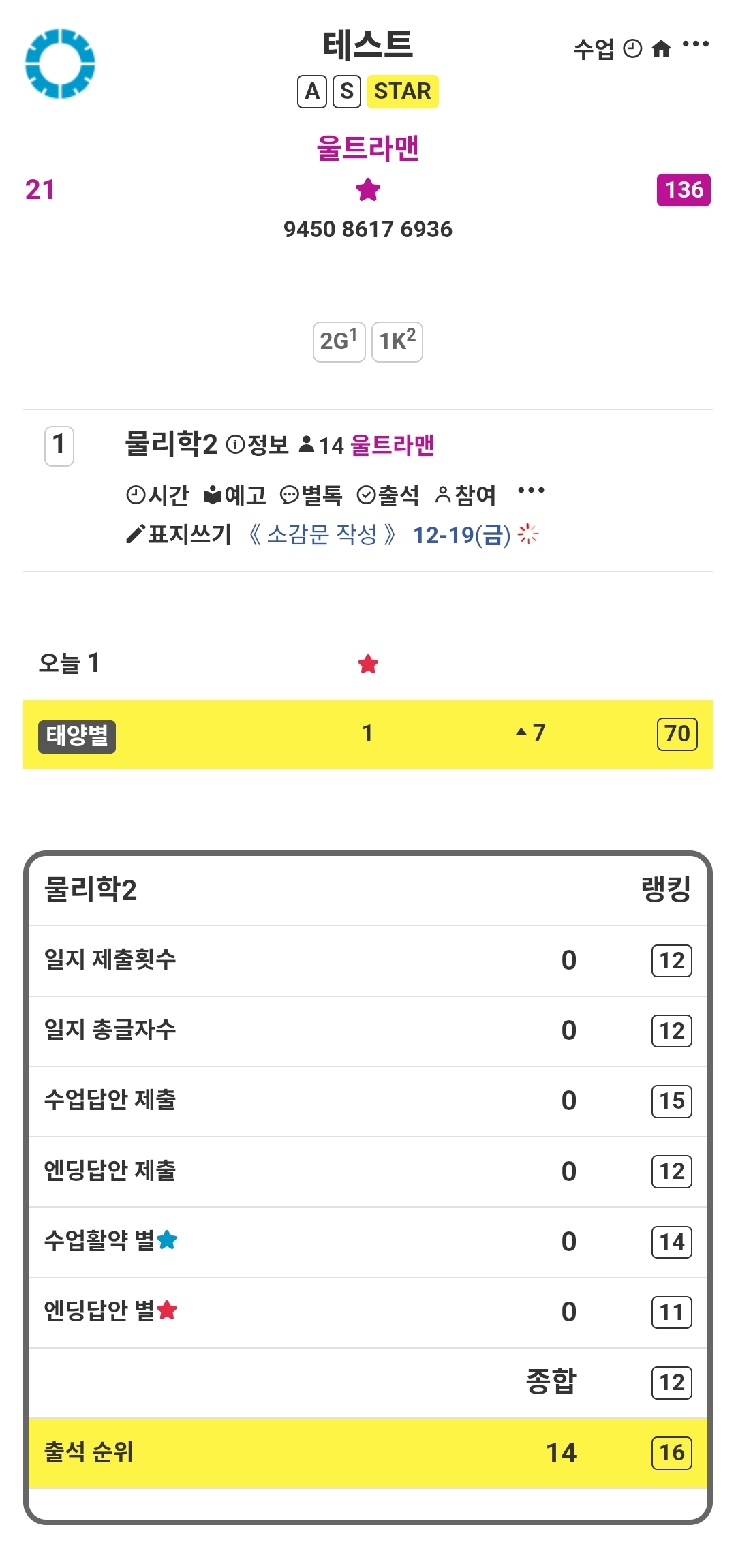736x1568 pixels.
Task: Tap the A badge under 테스트
Action: pyautogui.click(x=312, y=91)
